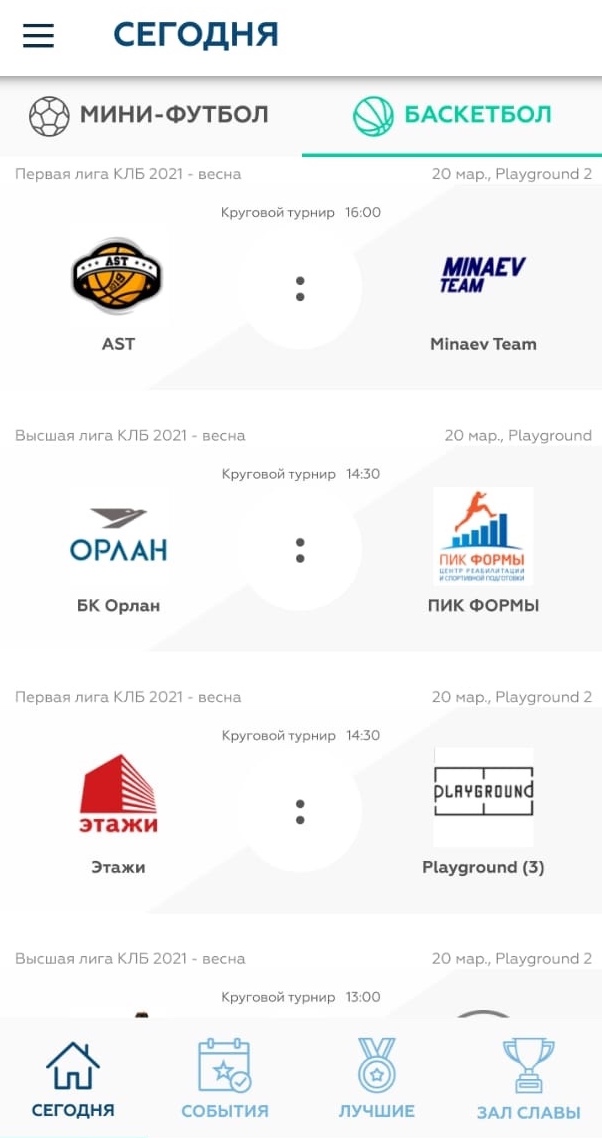Open the СОБЫТИЯ tab
This screenshot has height=1138, width=602.
click(224, 1079)
